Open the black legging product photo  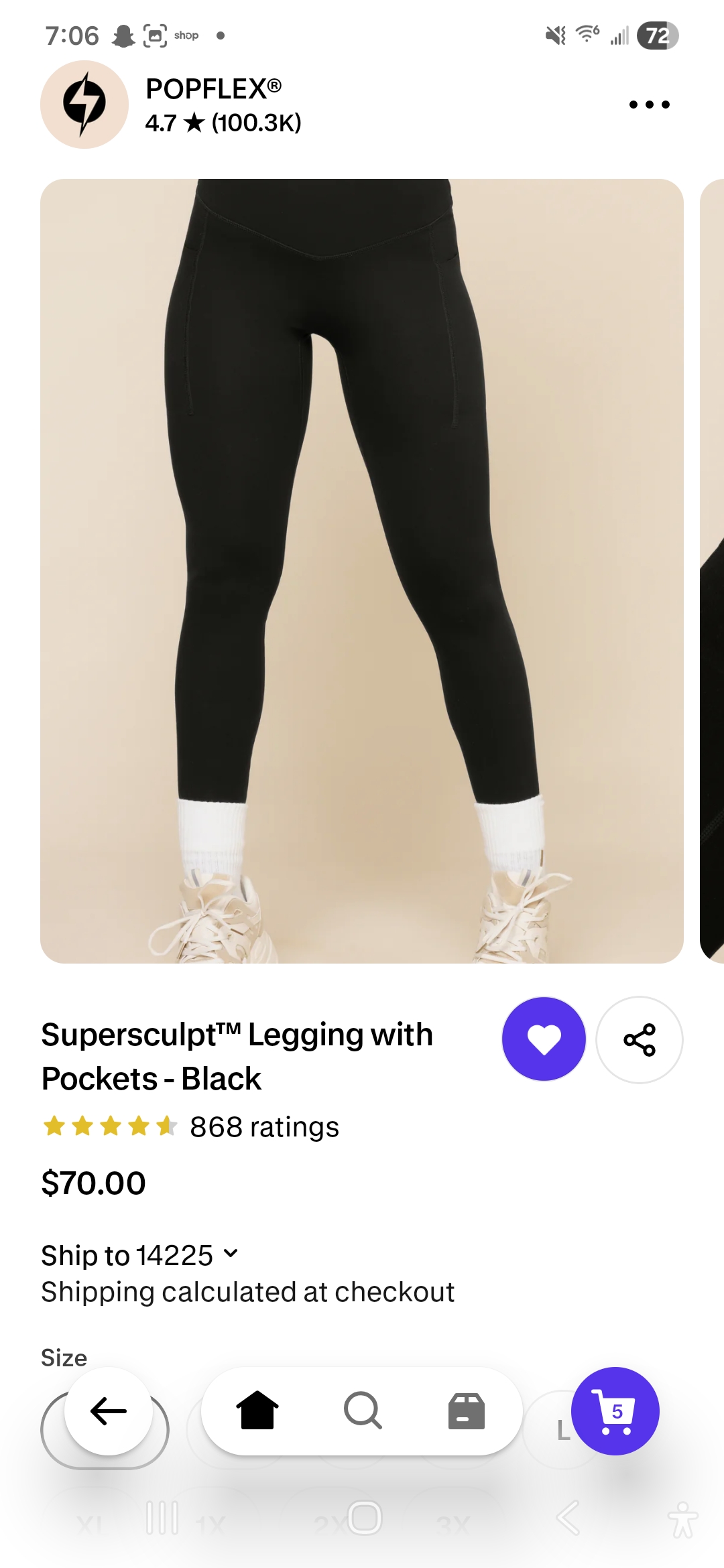pyautogui.click(x=361, y=570)
